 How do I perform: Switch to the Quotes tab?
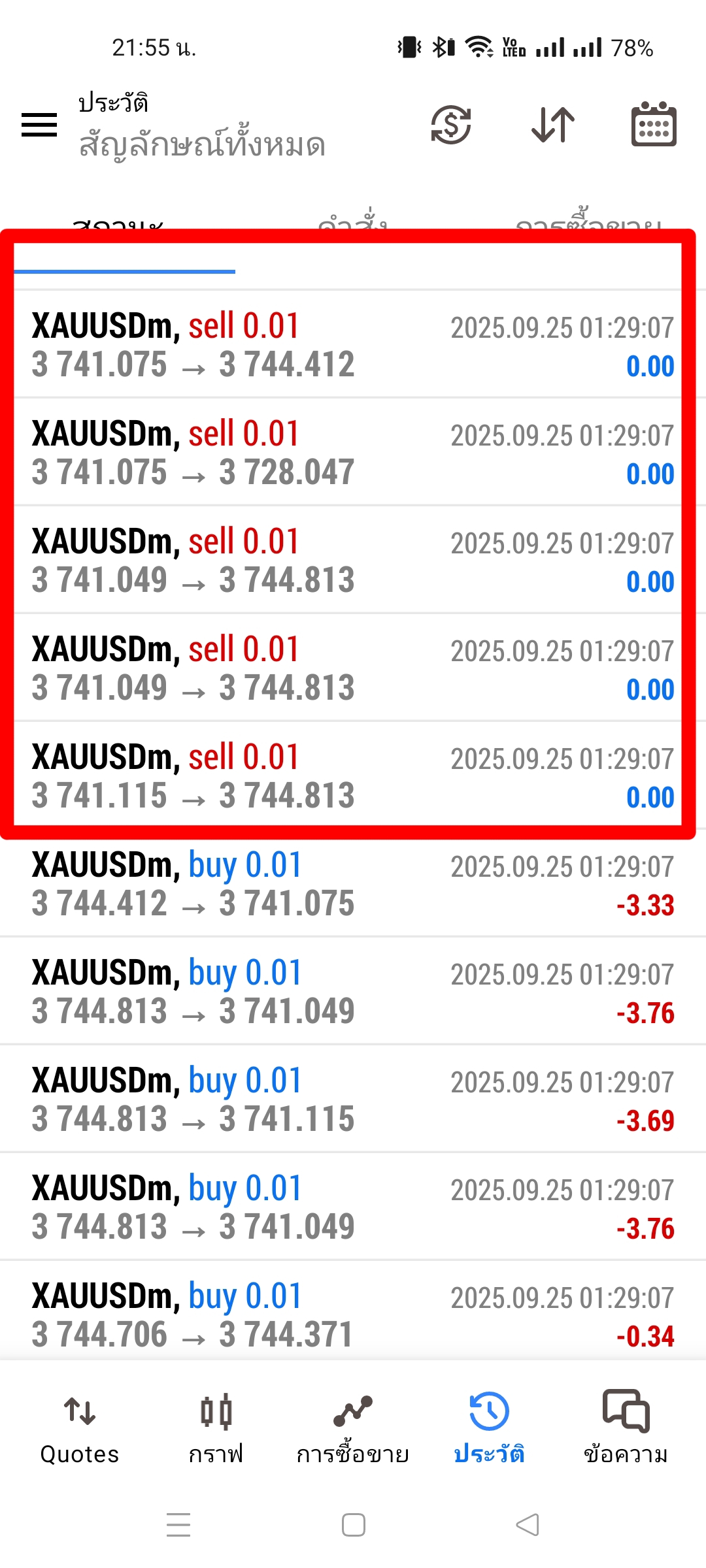pos(80,1428)
